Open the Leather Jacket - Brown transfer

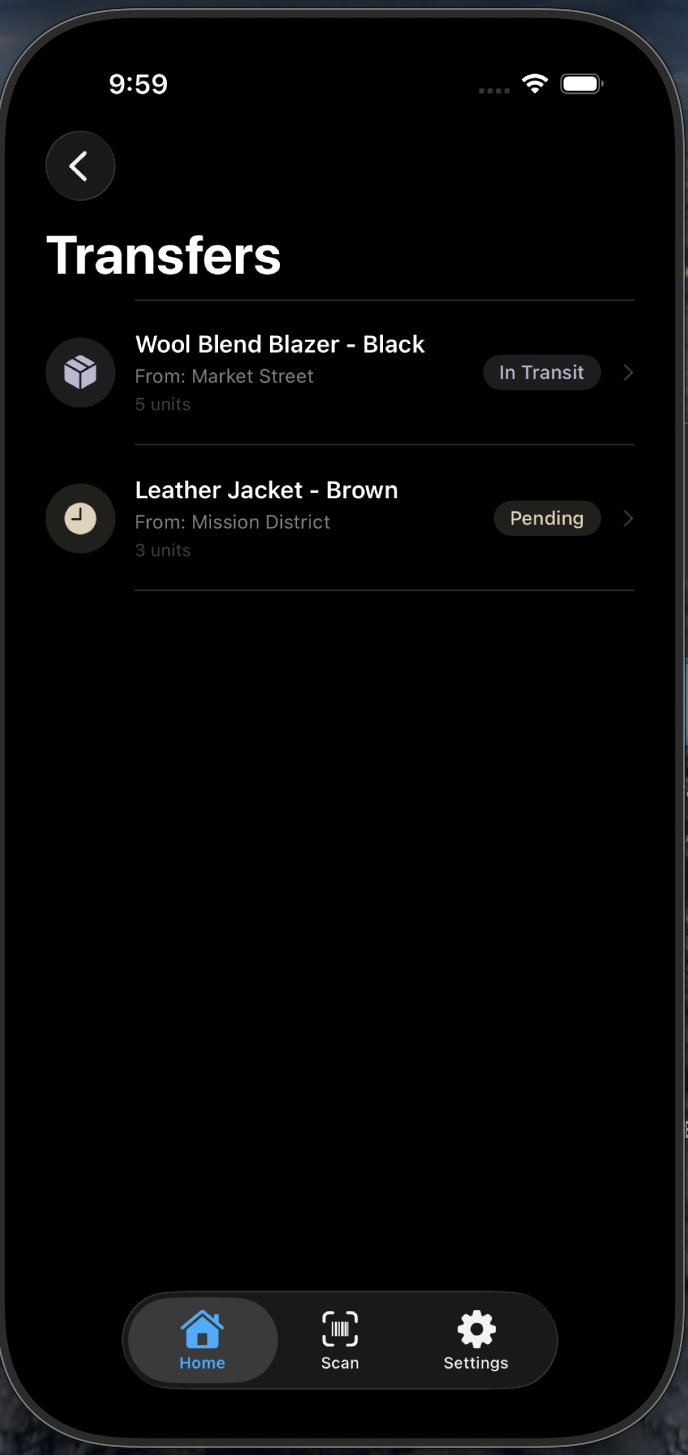(x=340, y=518)
